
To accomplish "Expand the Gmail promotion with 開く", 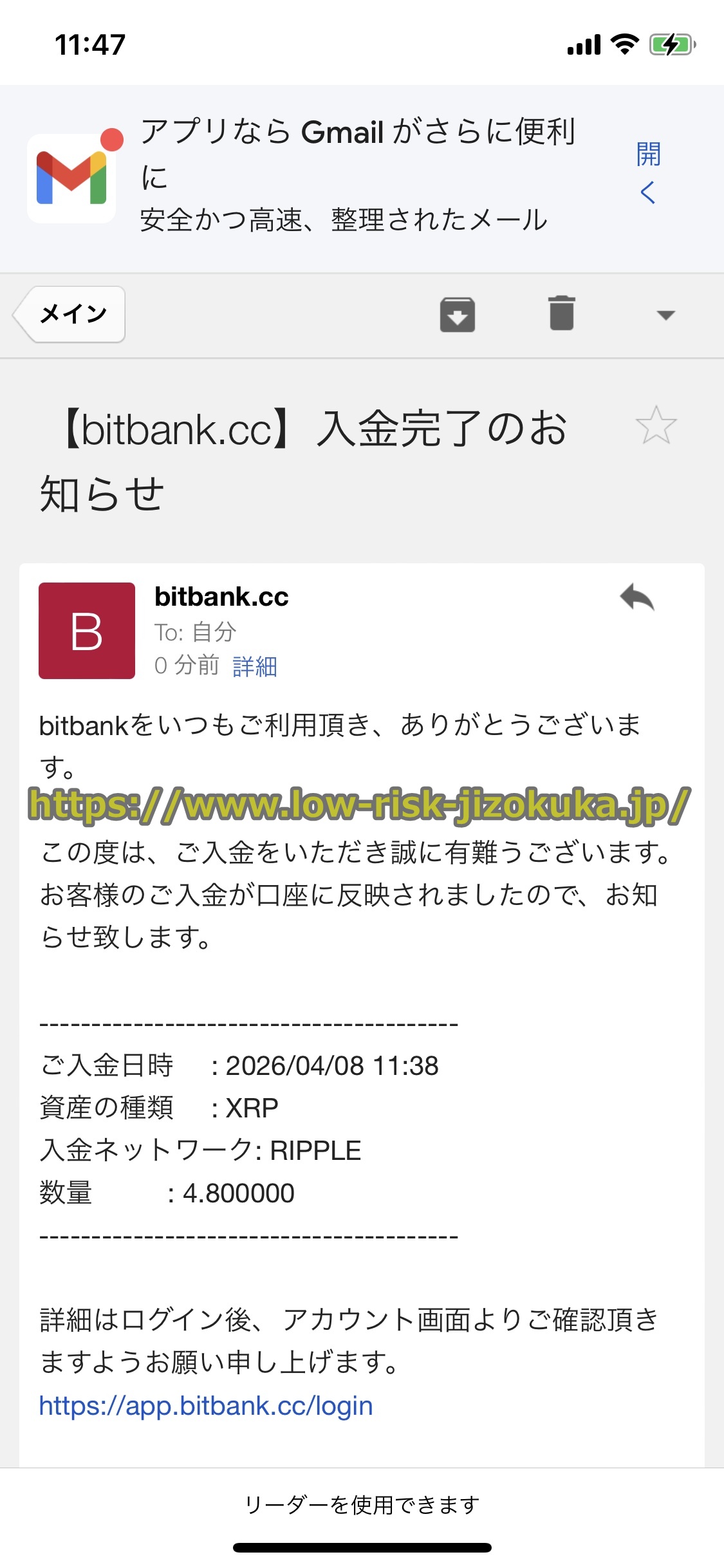I will pos(647,173).
